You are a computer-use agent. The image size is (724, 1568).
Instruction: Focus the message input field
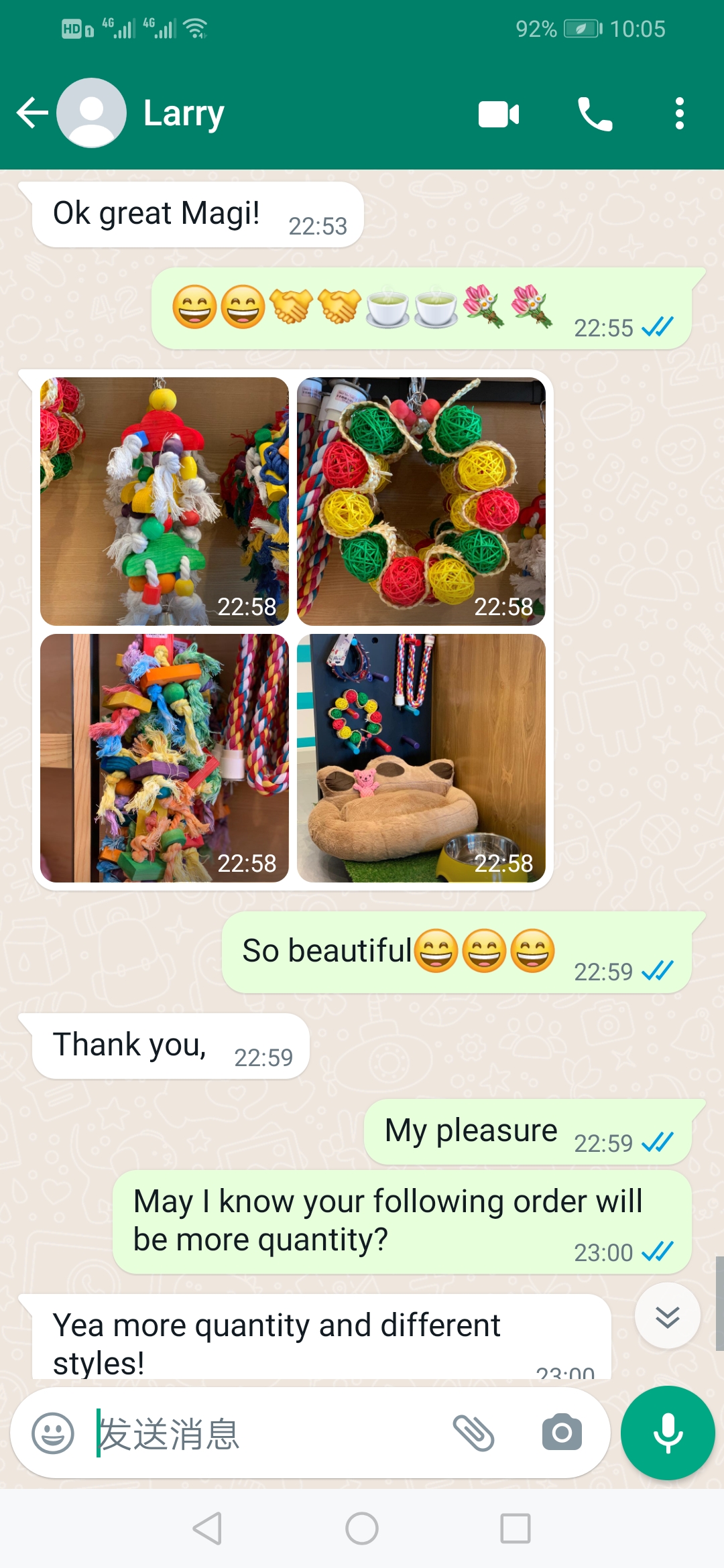click(268, 1433)
